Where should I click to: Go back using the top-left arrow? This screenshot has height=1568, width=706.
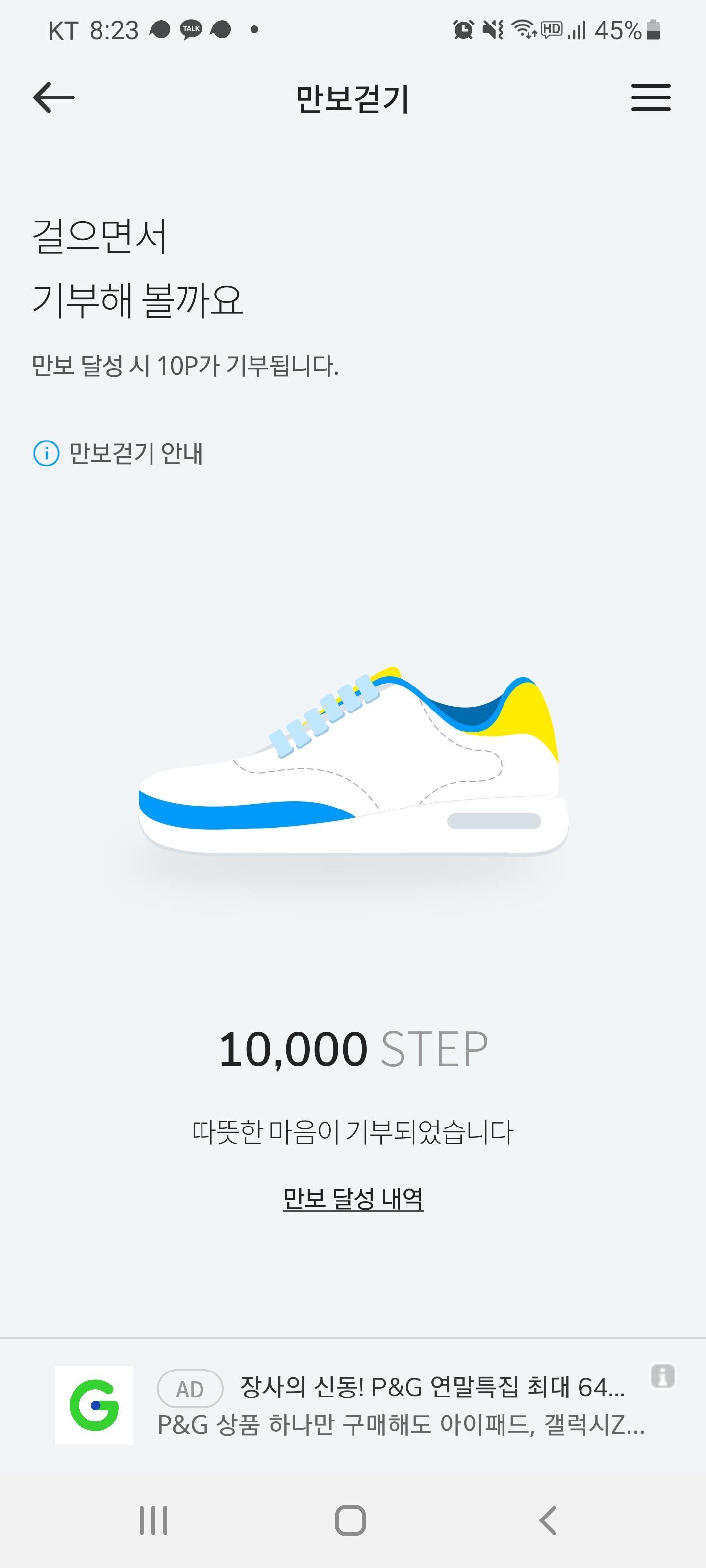pyautogui.click(x=53, y=98)
